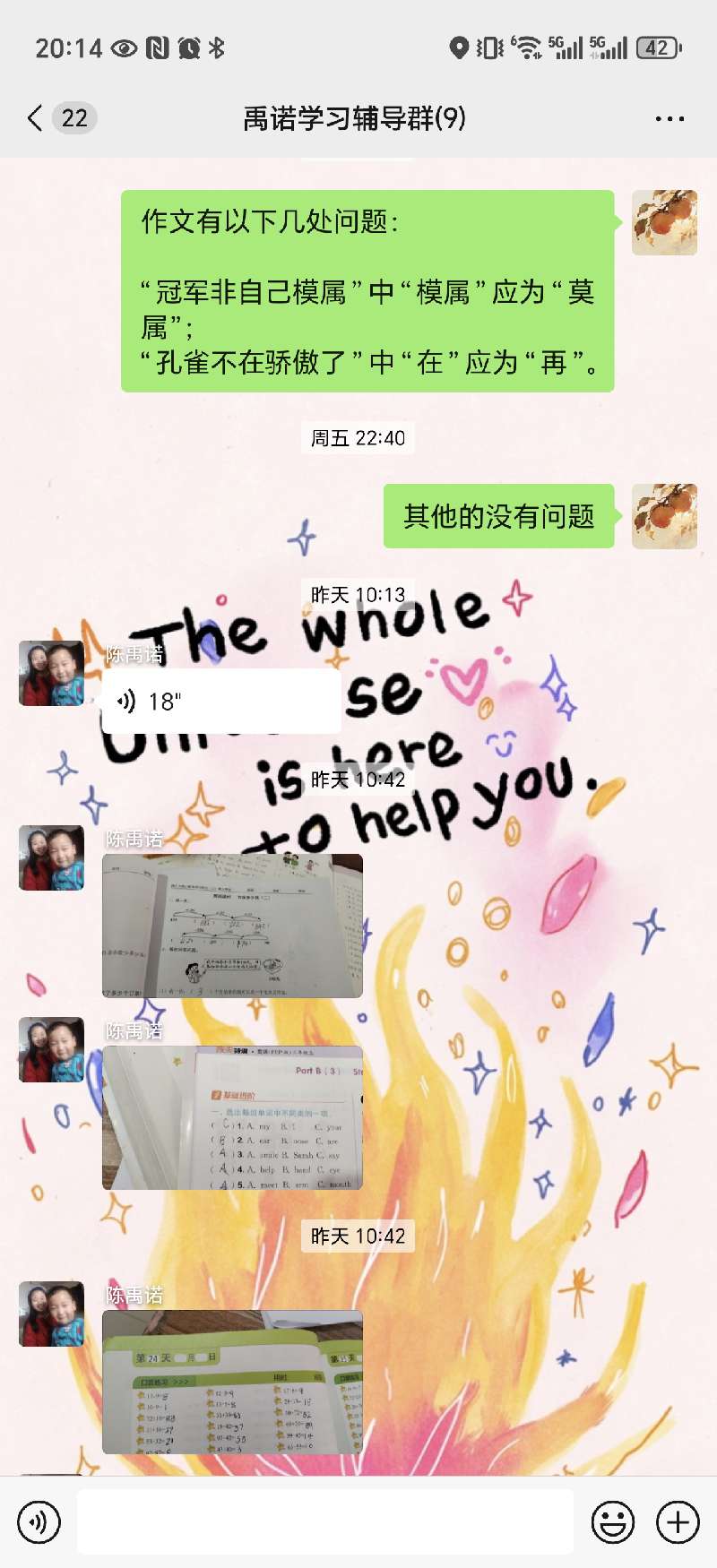Play the 18-second voice message
Viewport: 717px width, 1568px height.
coord(220,702)
